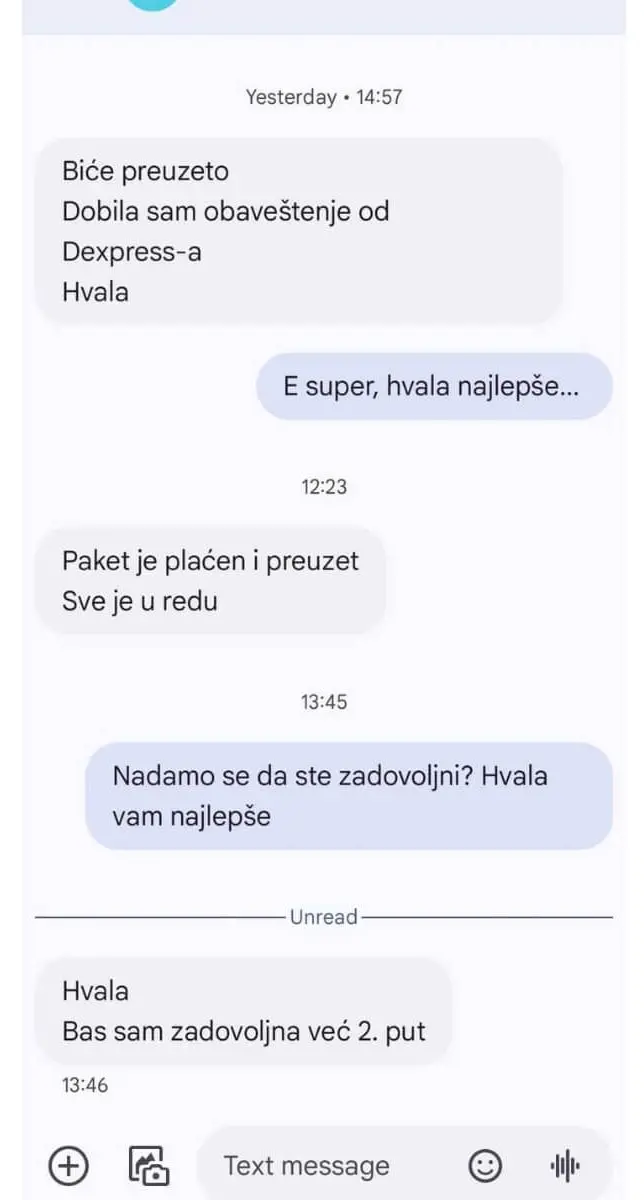The image size is (644, 1200).
Task: Open the plus attachment menu
Action: (69, 1165)
